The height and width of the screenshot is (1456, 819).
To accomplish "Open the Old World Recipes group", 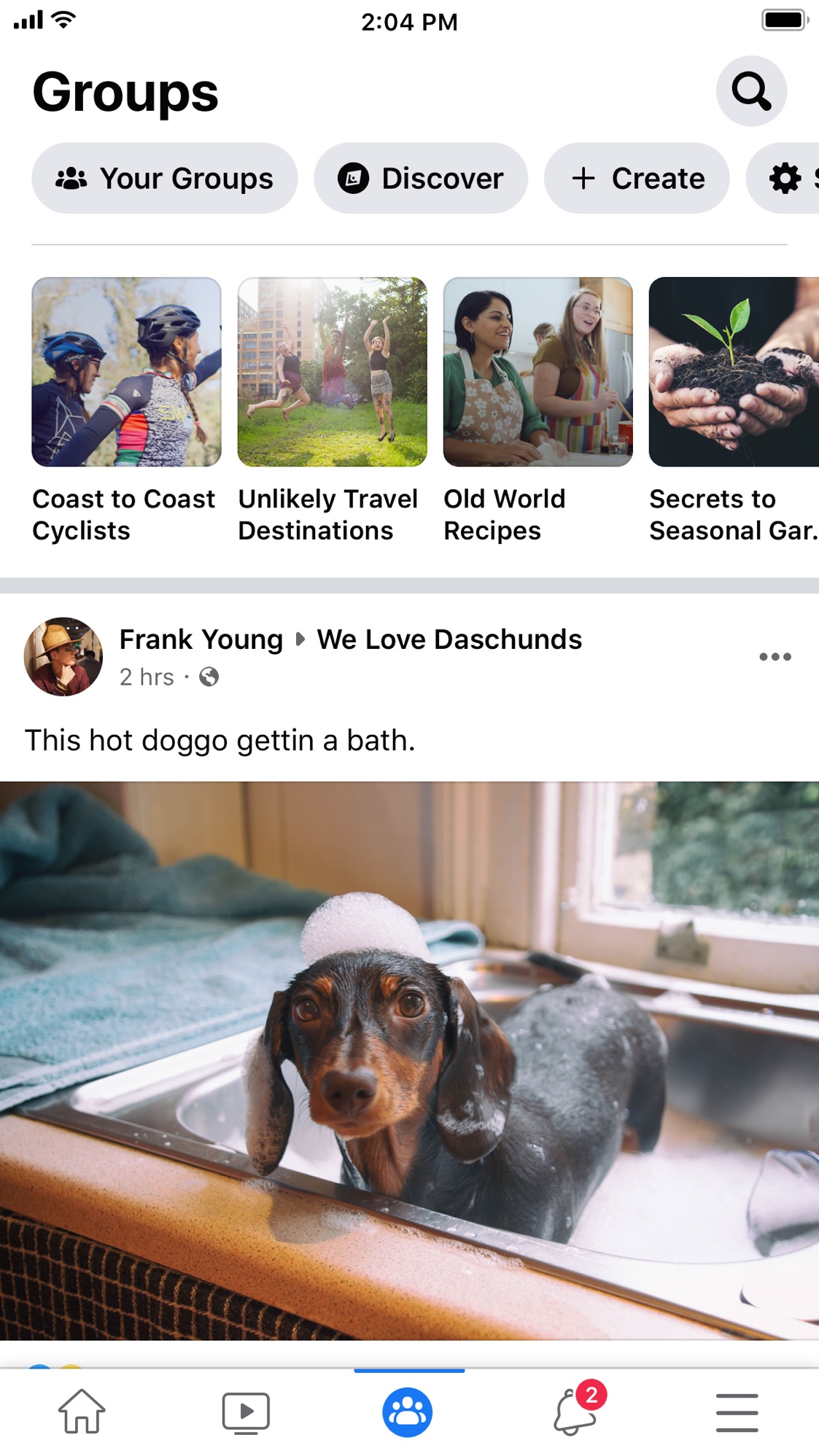I will pyautogui.click(x=537, y=372).
